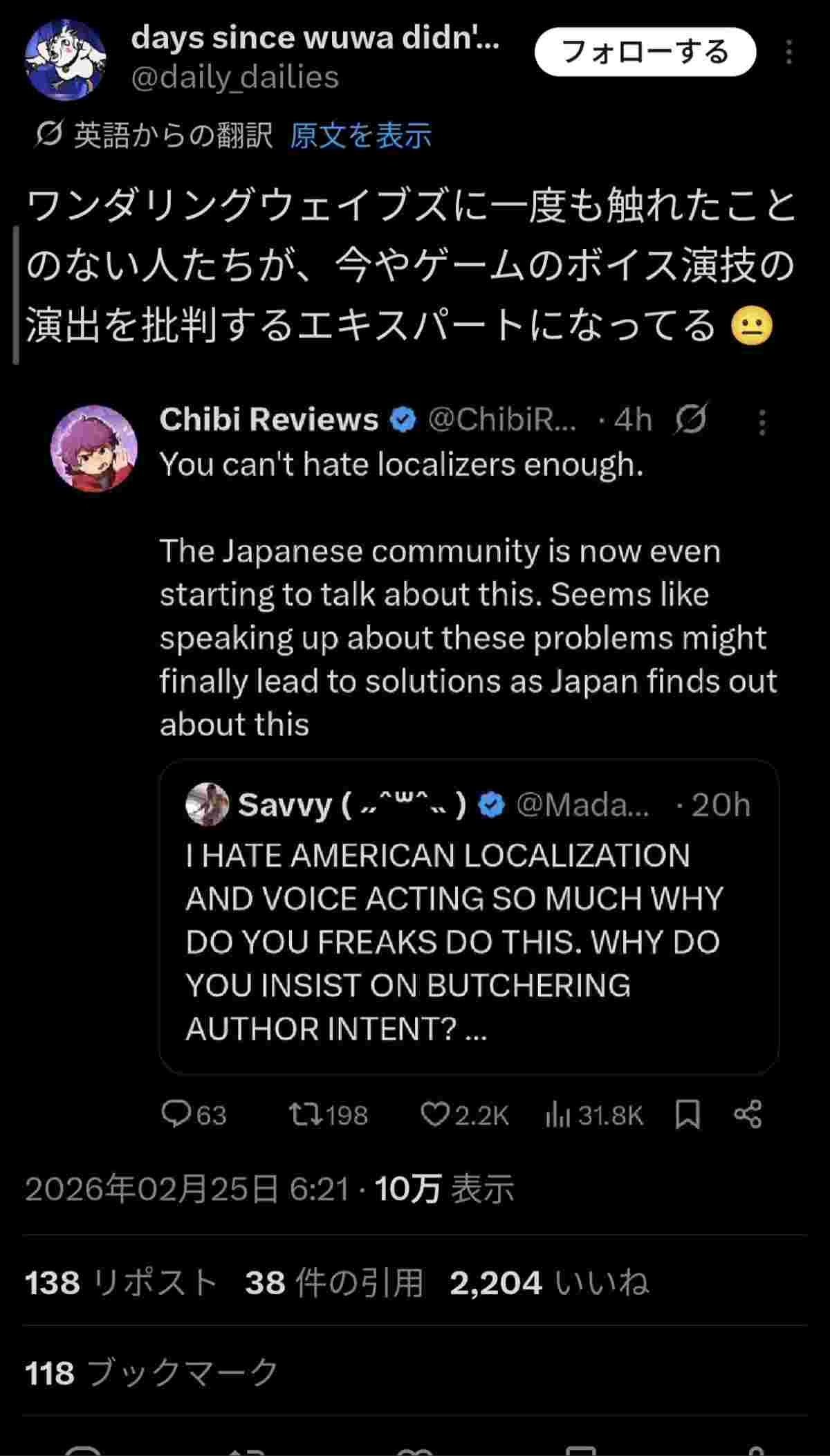Show original text via 原文を表示

click(x=360, y=136)
